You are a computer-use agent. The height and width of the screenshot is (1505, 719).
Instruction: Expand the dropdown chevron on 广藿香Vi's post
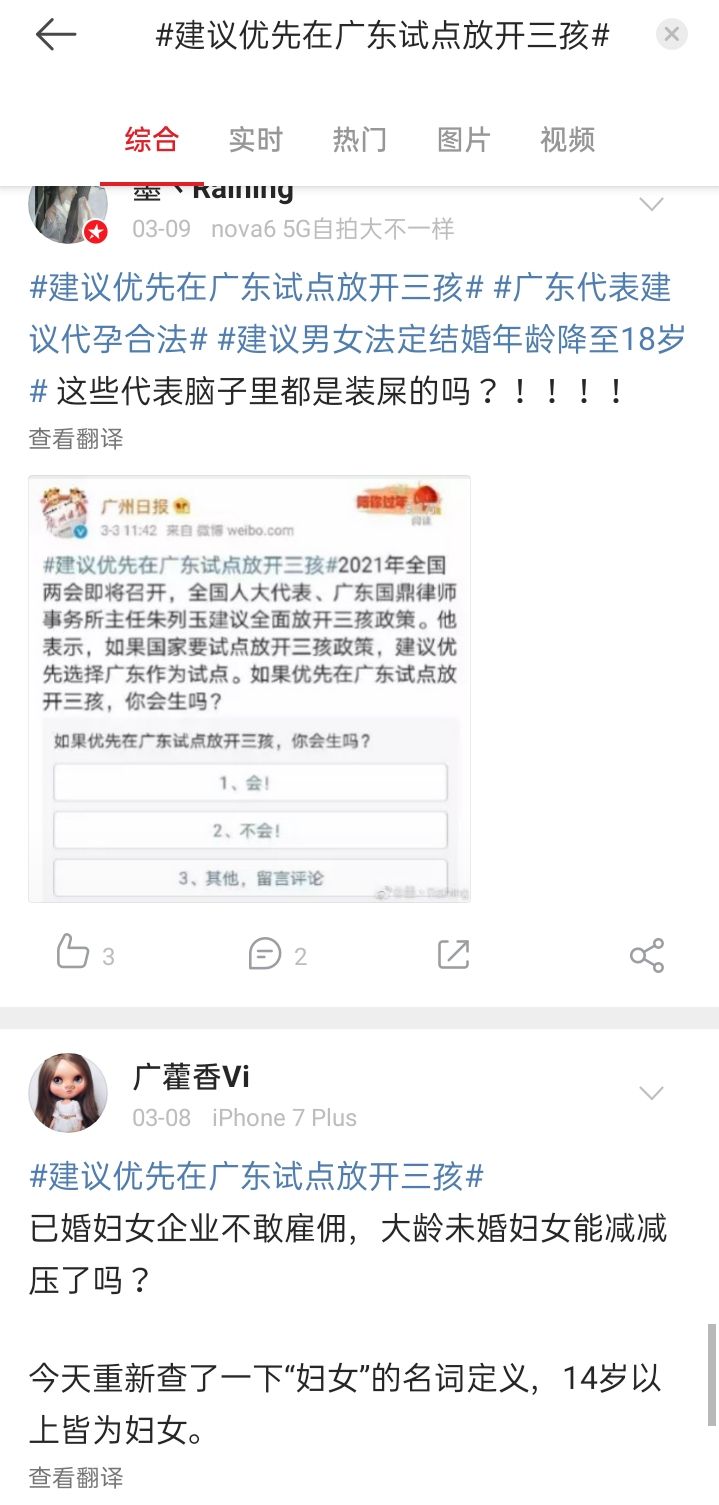pyautogui.click(x=651, y=1093)
